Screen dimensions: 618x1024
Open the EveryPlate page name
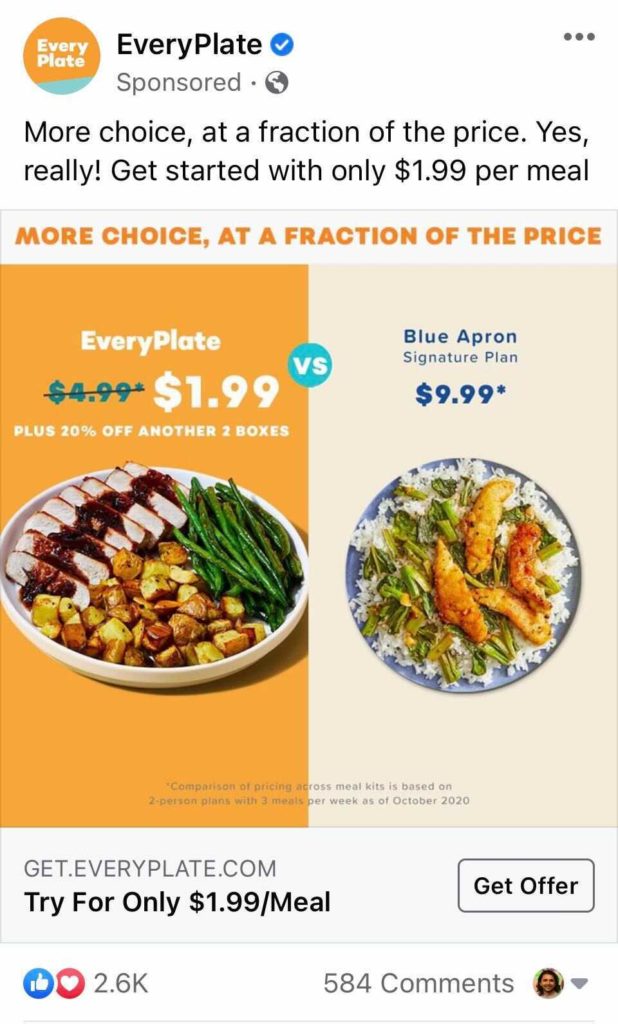coord(189,44)
